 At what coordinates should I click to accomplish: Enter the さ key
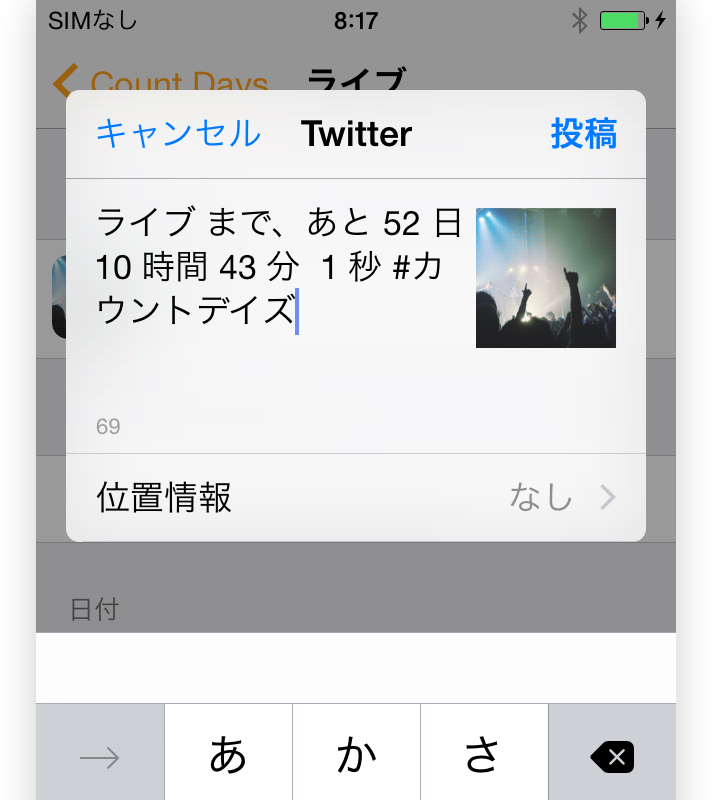pos(484,757)
